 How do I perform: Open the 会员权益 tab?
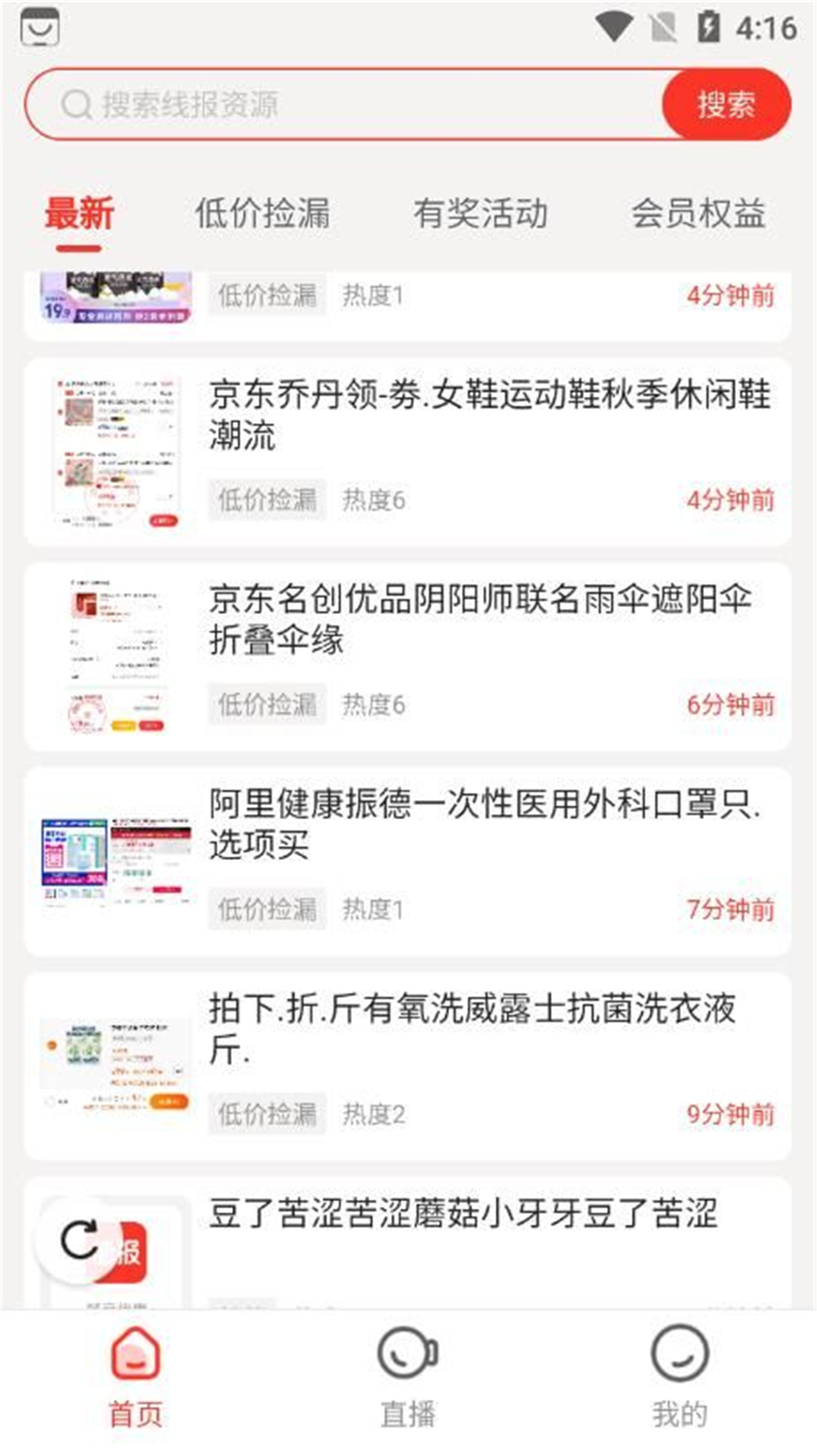[x=698, y=213]
